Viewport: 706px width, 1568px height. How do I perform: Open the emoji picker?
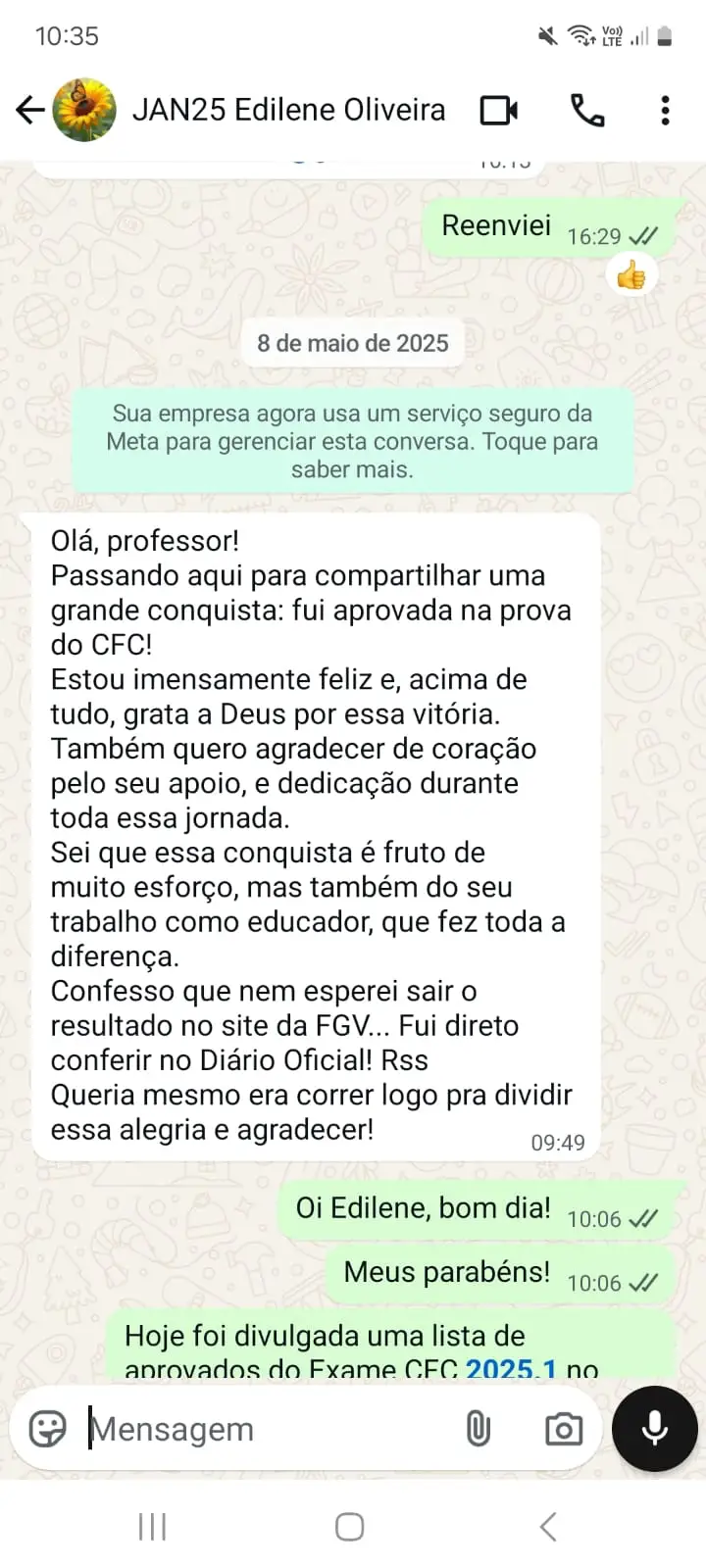(47, 1429)
